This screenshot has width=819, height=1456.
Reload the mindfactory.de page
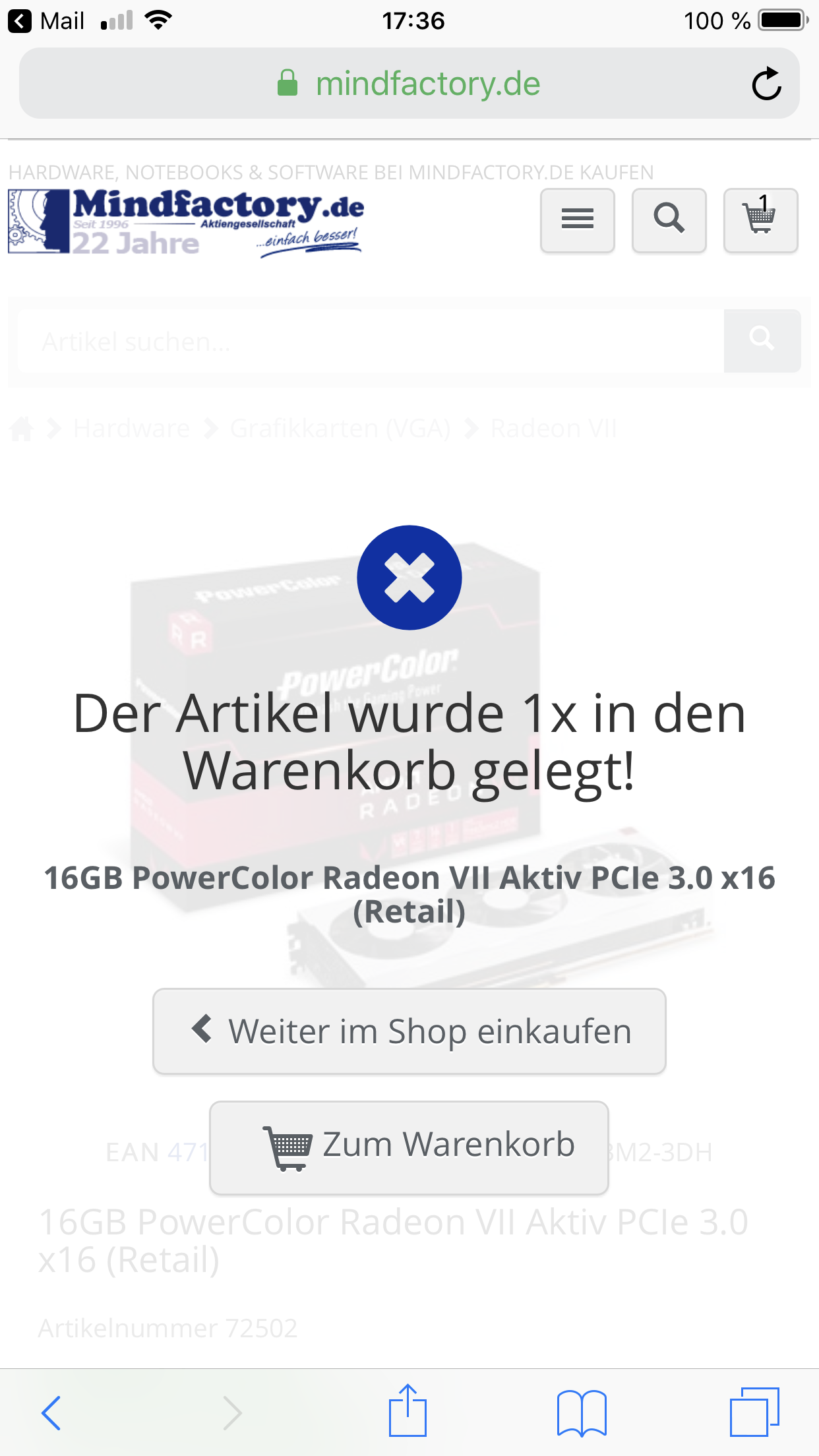tap(766, 84)
